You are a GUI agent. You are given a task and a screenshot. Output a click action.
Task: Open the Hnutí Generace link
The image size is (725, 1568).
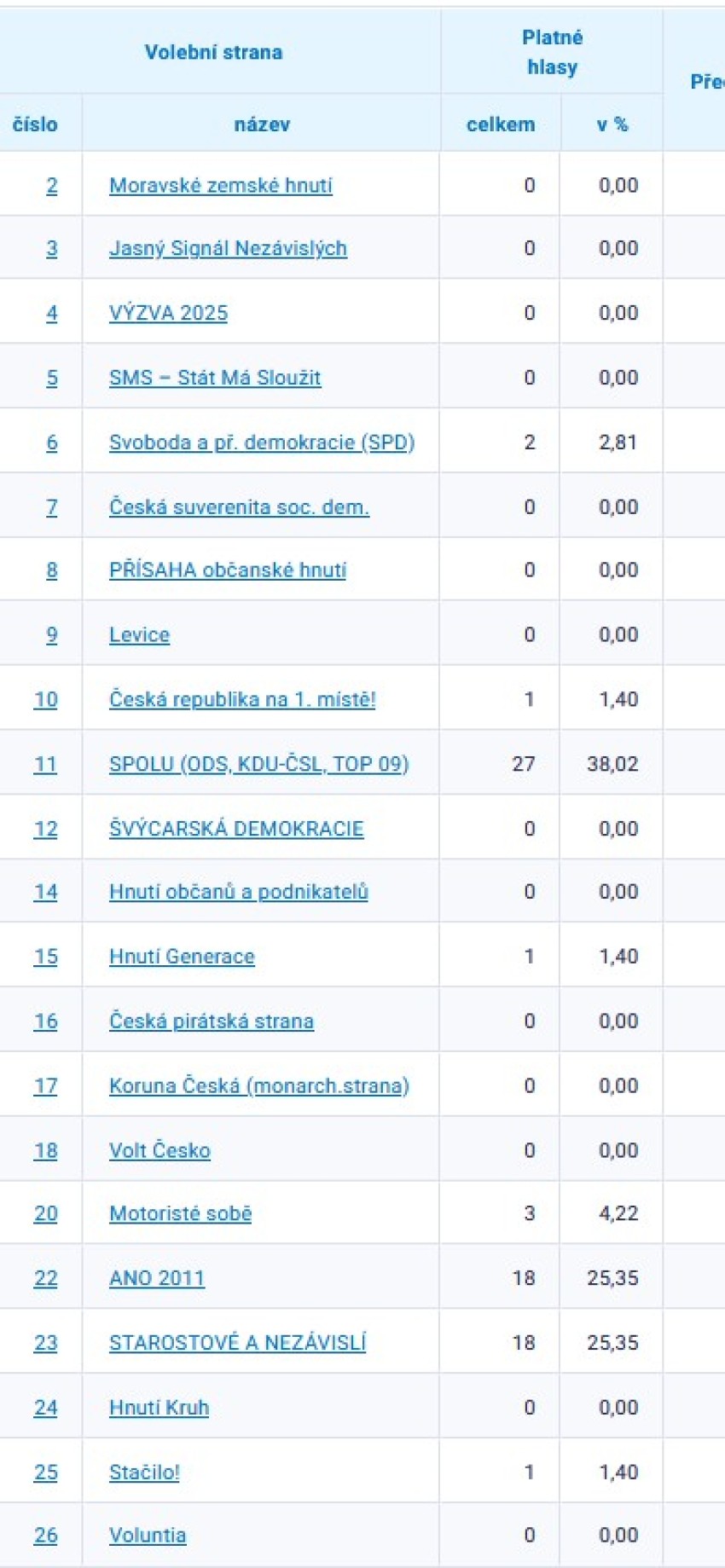[182, 957]
